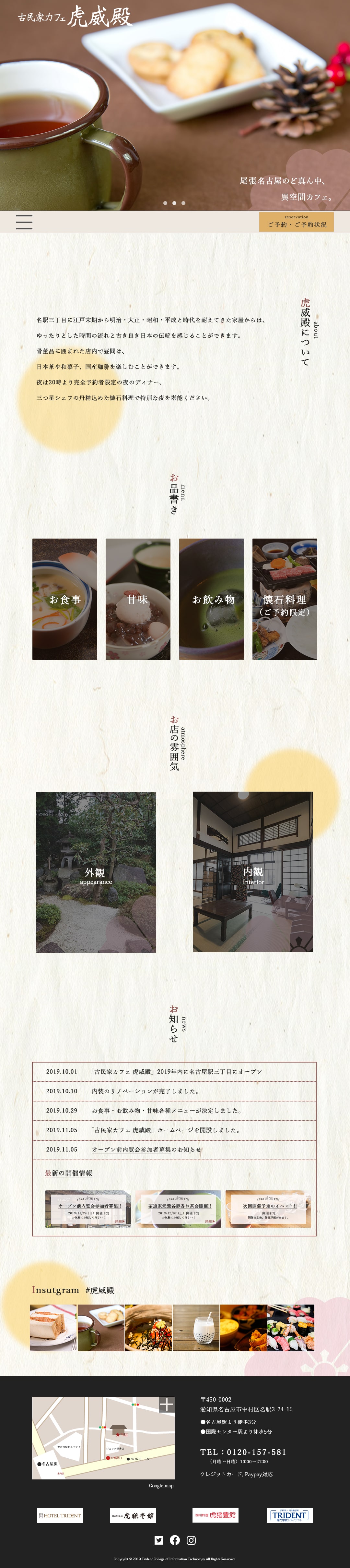This screenshot has height=1568, width=350.
Task: Open the Twitter page
Action: [158, 1540]
